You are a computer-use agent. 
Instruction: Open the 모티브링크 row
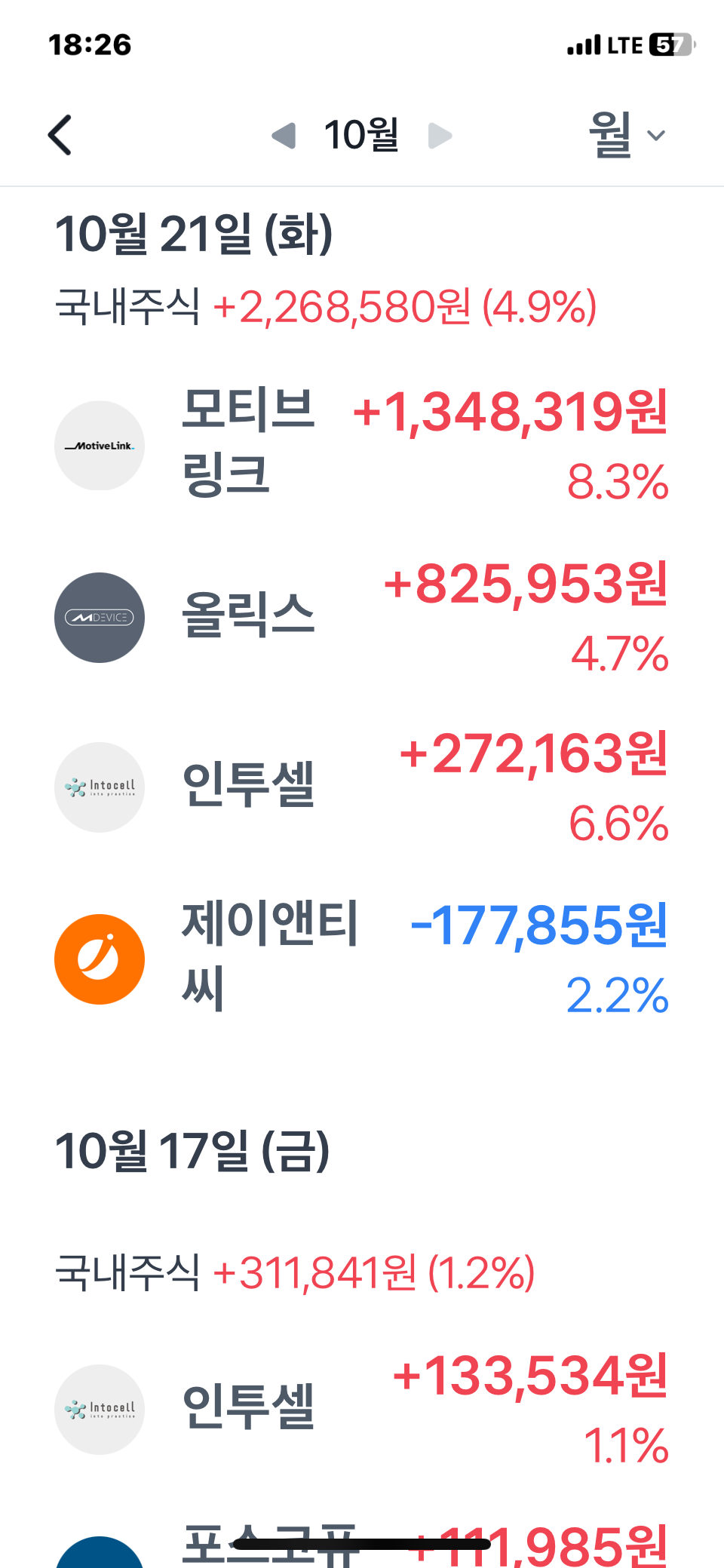click(x=362, y=445)
